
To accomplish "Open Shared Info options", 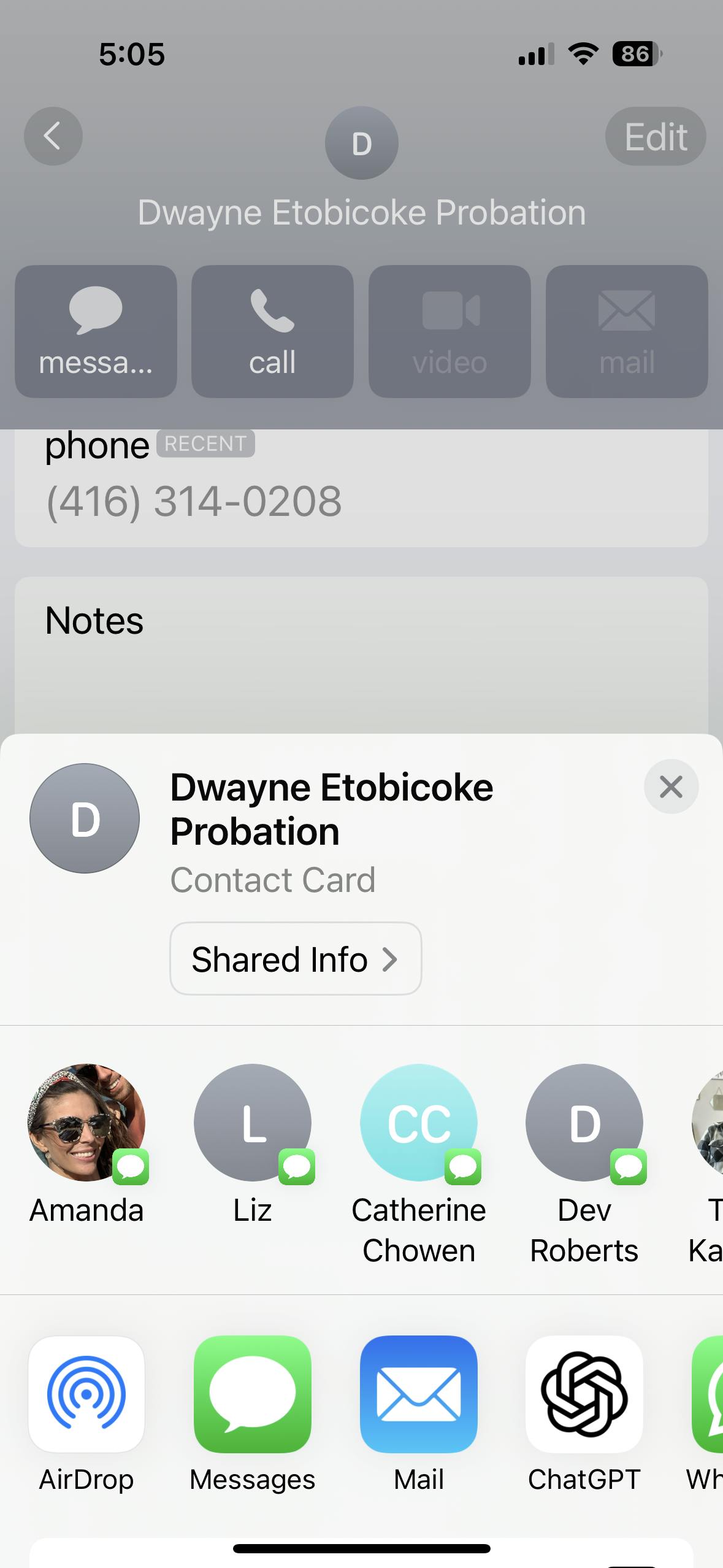I will coord(296,958).
